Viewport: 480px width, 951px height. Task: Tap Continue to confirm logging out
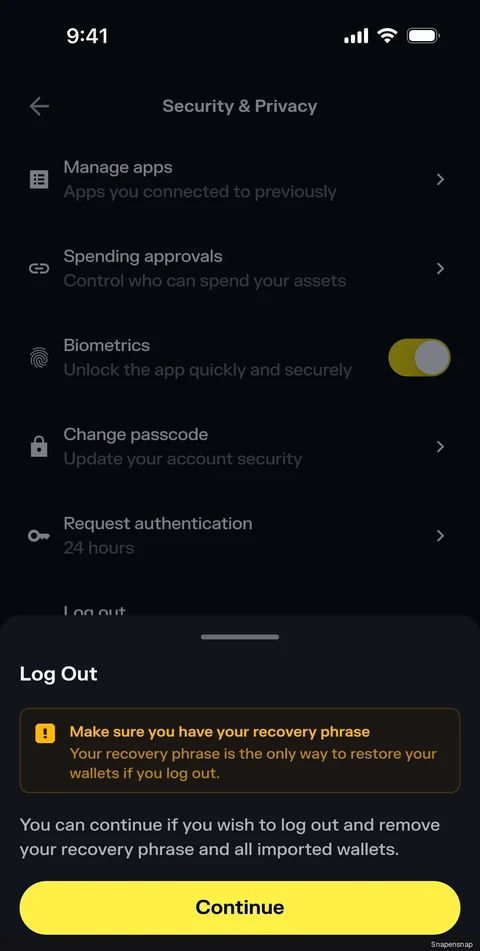point(240,907)
